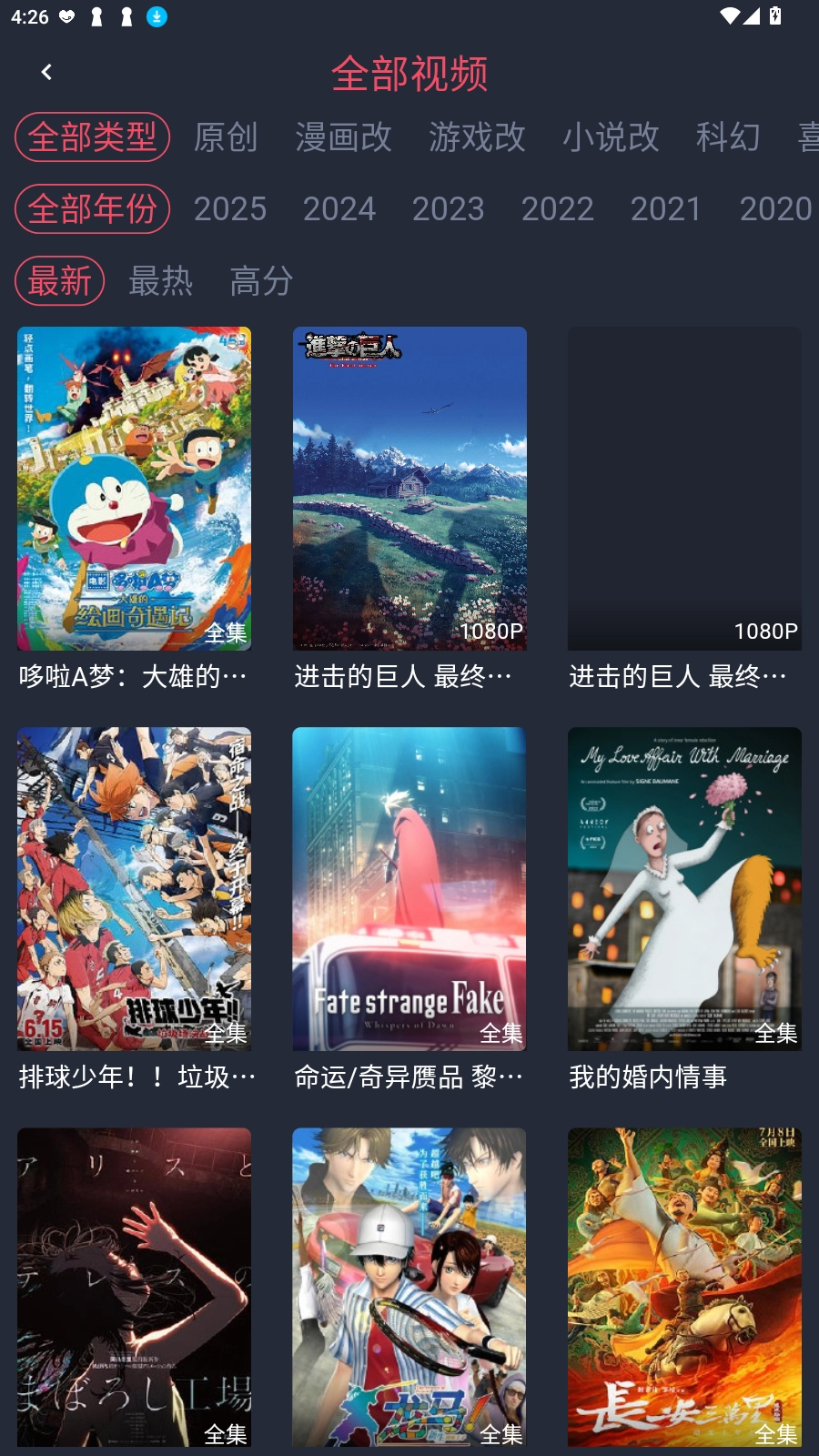Select the 科幻 genre filter
Image resolution: width=819 pixels, height=1456 pixels.
[x=728, y=137]
